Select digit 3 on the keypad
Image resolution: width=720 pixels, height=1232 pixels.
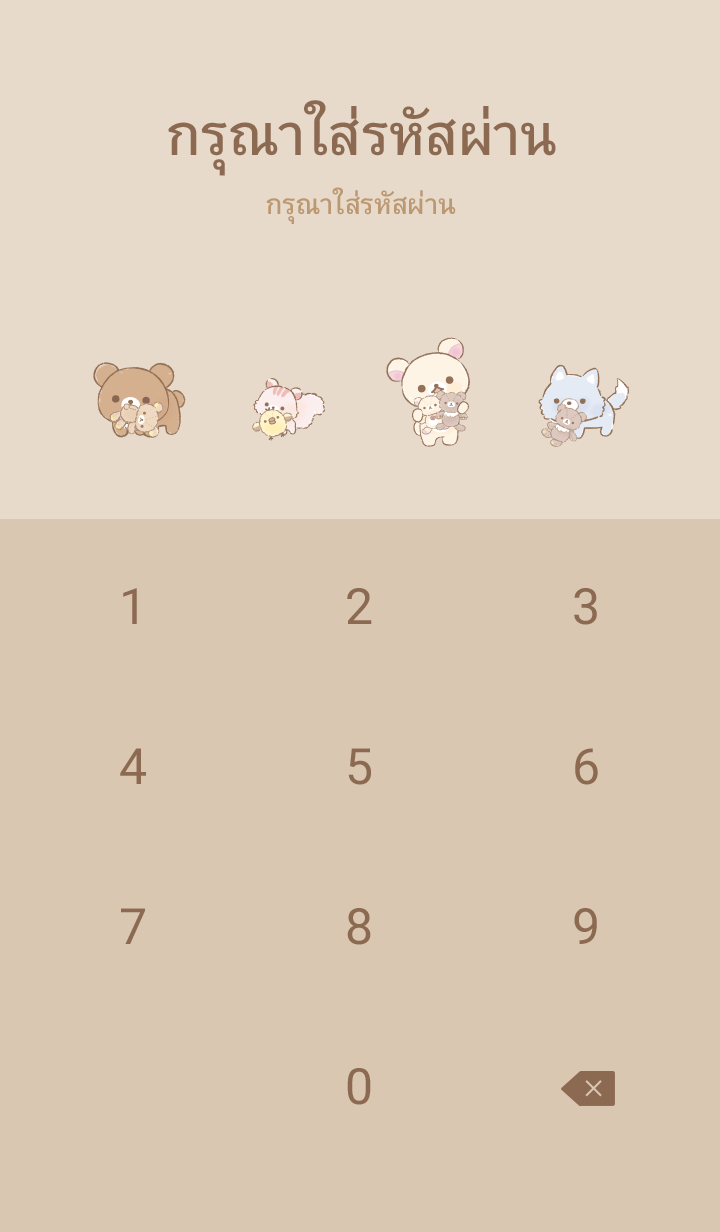pyautogui.click(x=585, y=607)
